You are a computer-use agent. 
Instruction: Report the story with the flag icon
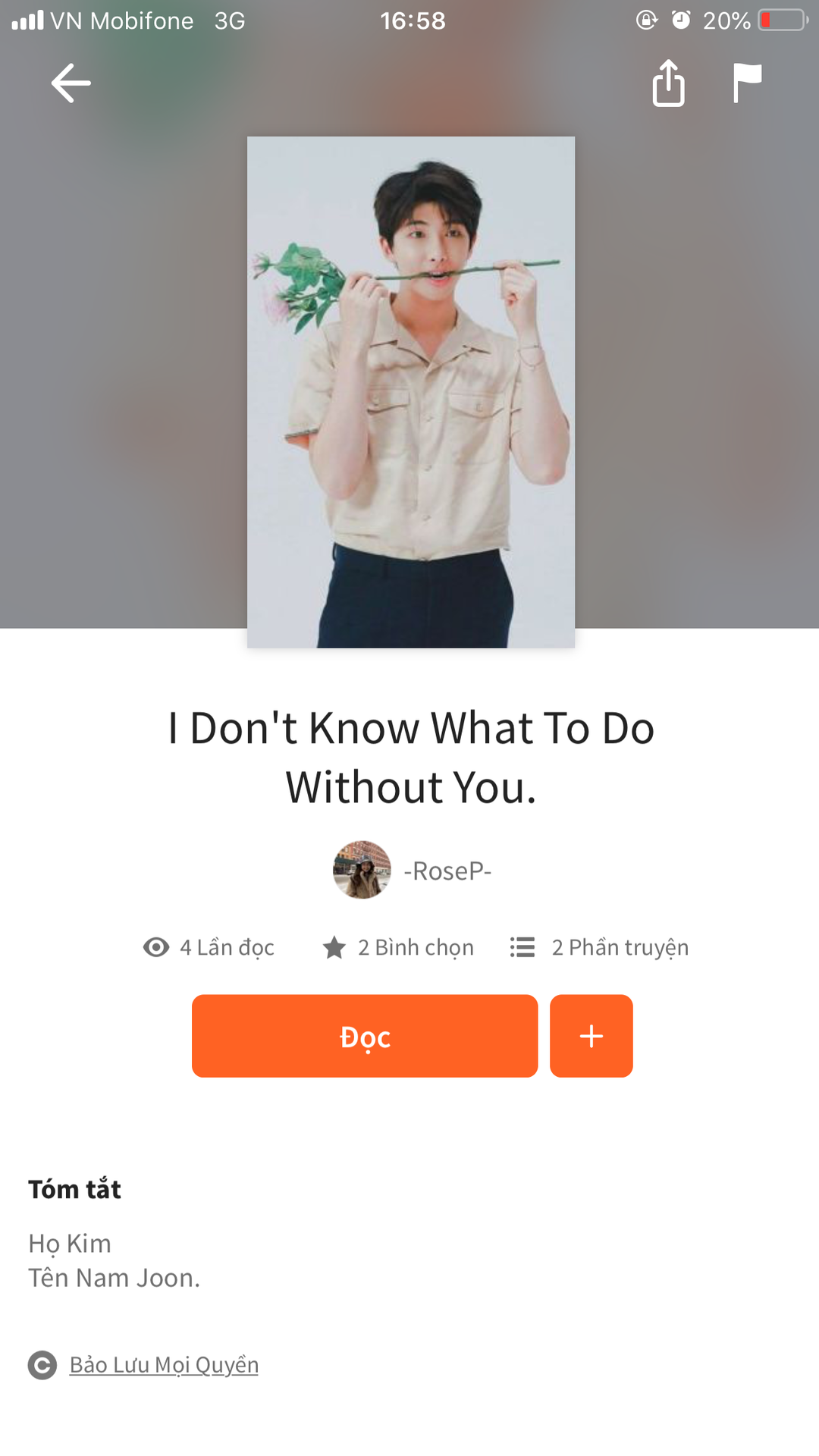(747, 83)
